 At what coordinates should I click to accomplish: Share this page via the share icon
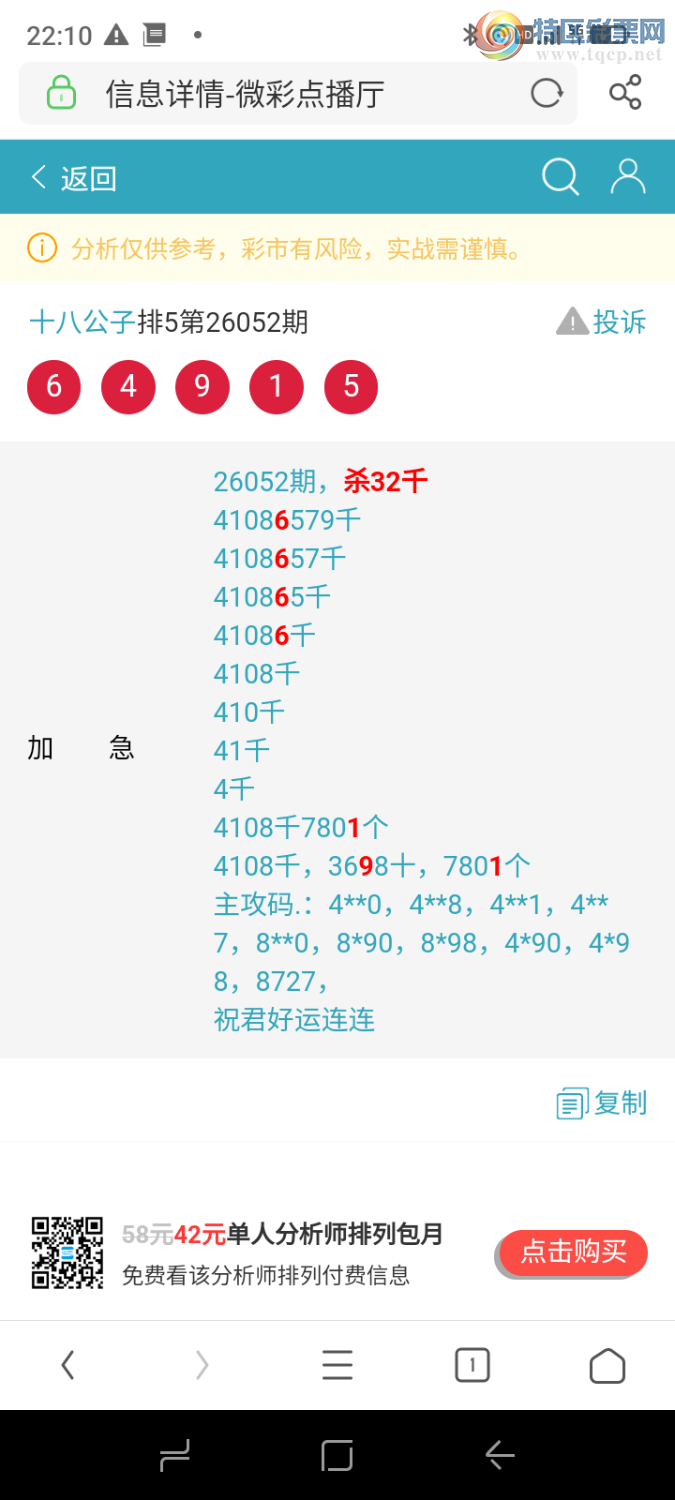(x=625, y=94)
